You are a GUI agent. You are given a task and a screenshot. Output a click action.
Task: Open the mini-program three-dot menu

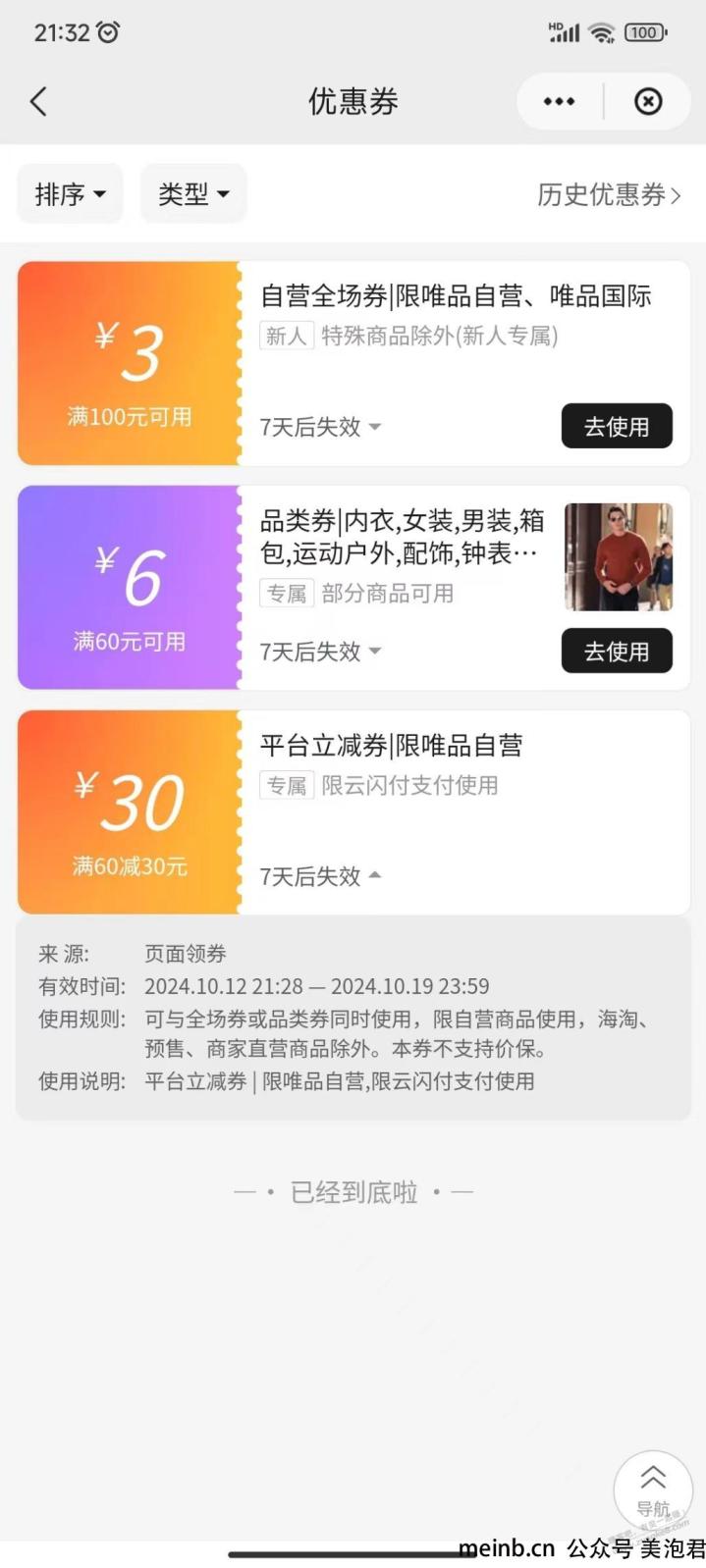pos(559,101)
